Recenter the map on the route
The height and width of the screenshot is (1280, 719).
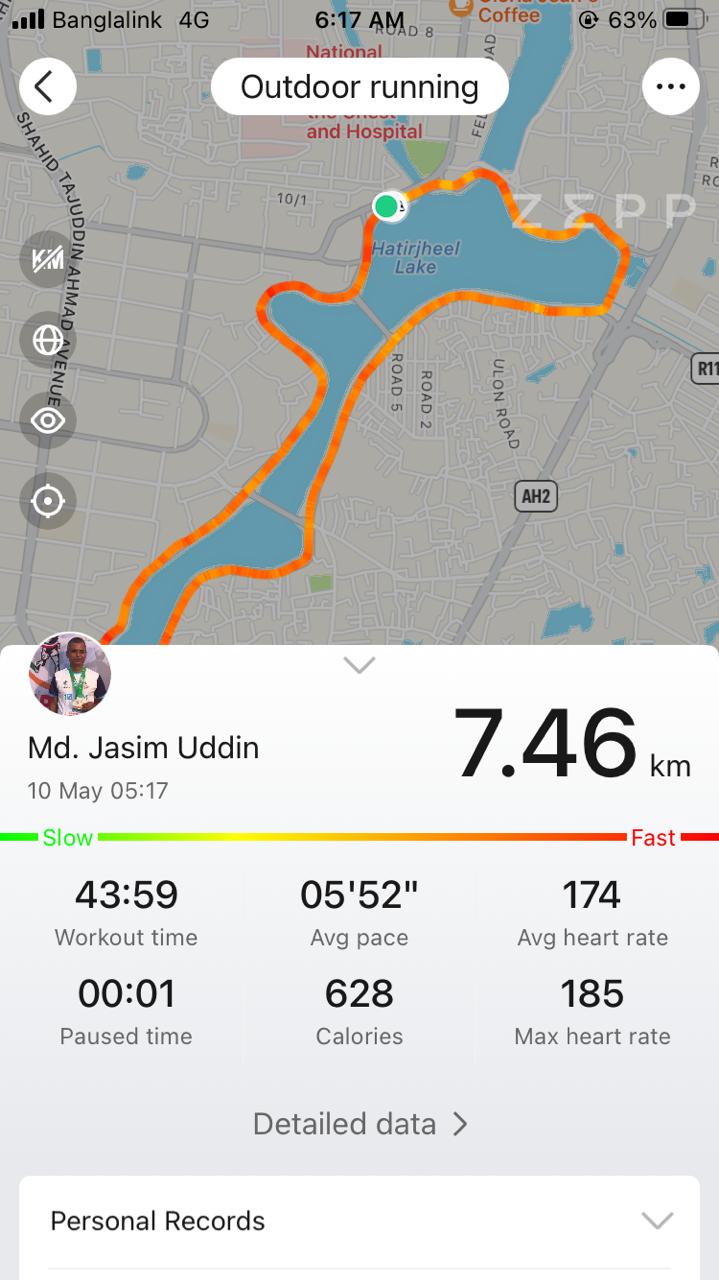[x=48, y=501]
